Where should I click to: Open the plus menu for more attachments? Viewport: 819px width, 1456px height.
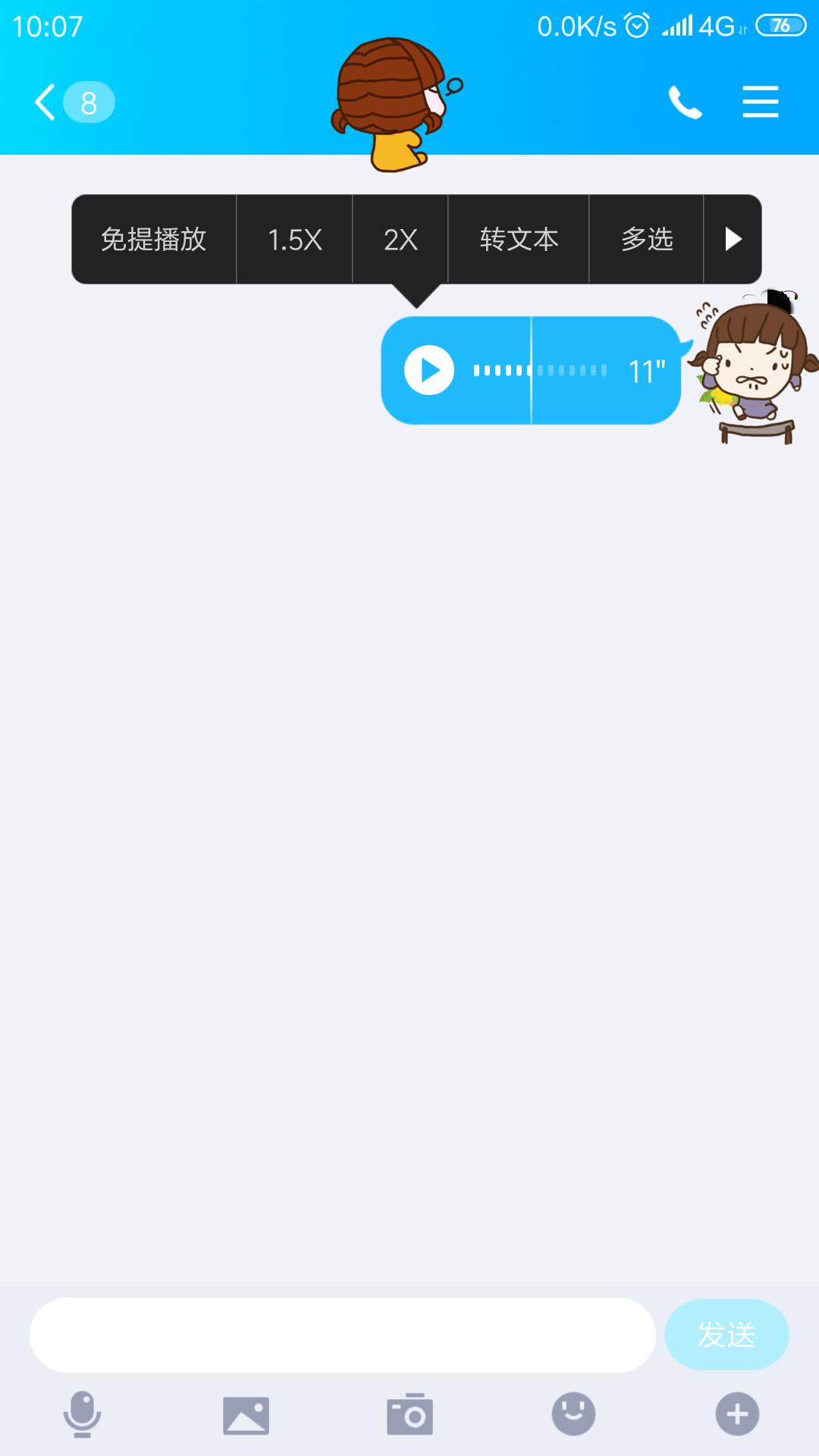[737, 1414]
